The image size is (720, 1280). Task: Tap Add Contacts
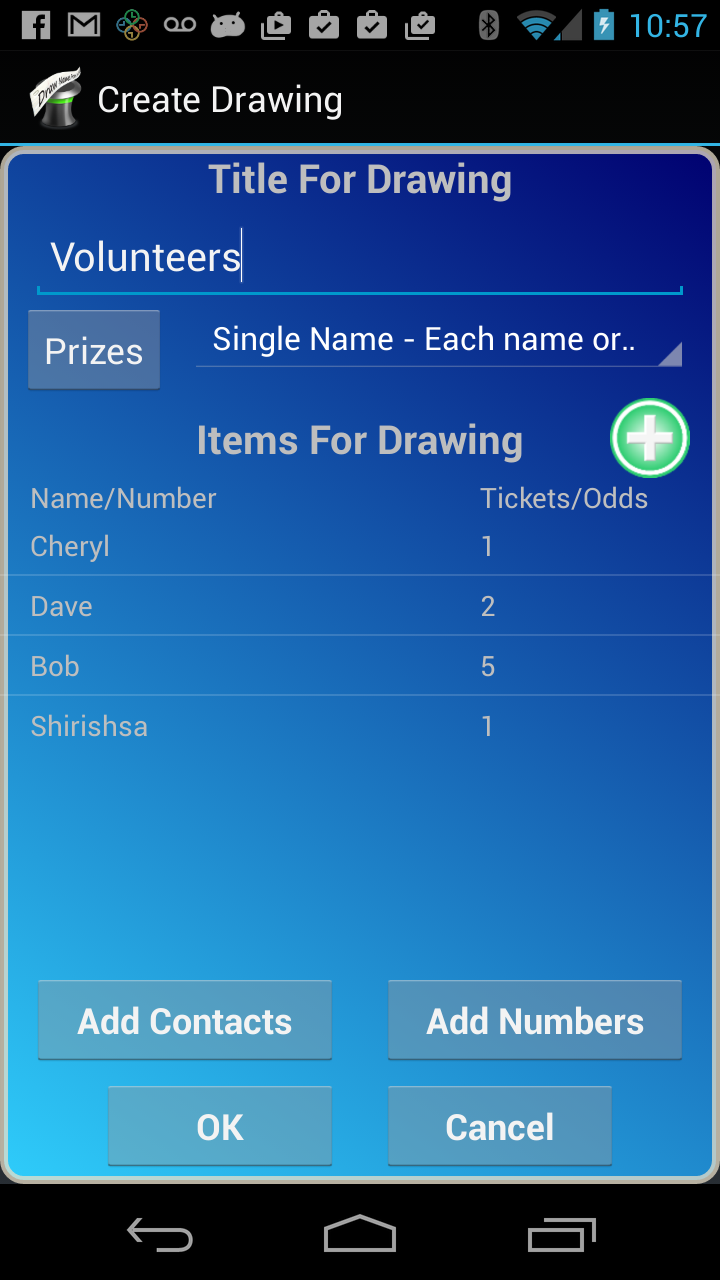pos(184,1020)
